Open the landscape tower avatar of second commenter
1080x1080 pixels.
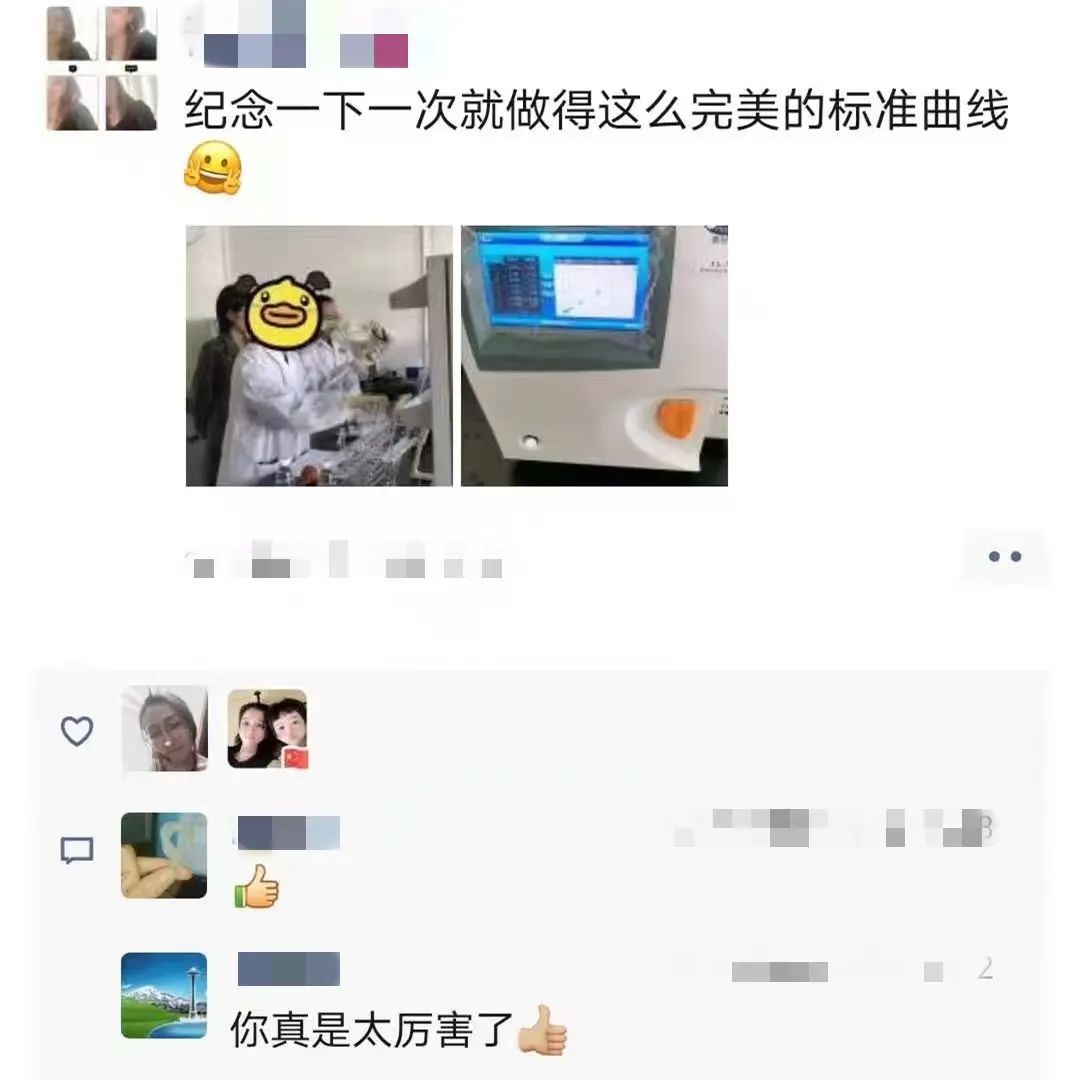point(164,995)
